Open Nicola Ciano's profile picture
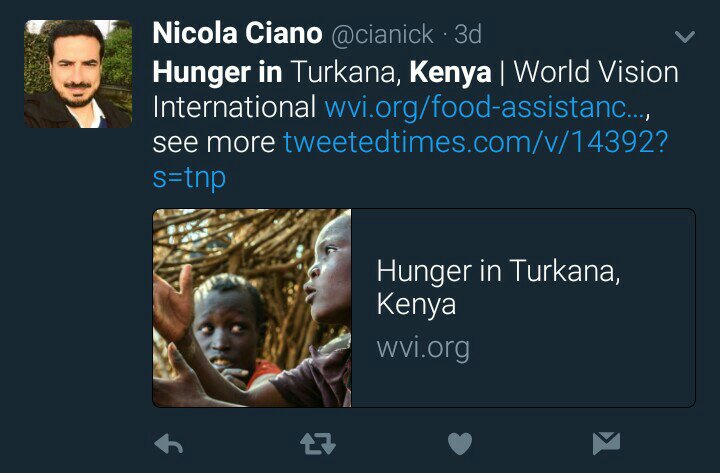The width and height of the screenshot is (720, 473). (x=78, y=74)
